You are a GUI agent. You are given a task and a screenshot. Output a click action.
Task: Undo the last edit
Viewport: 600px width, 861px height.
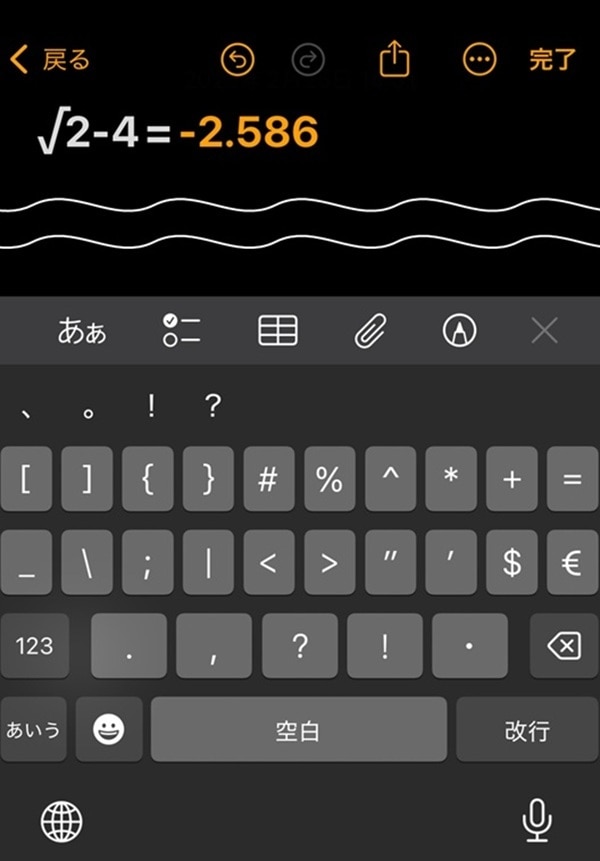[x=237, y=60]
